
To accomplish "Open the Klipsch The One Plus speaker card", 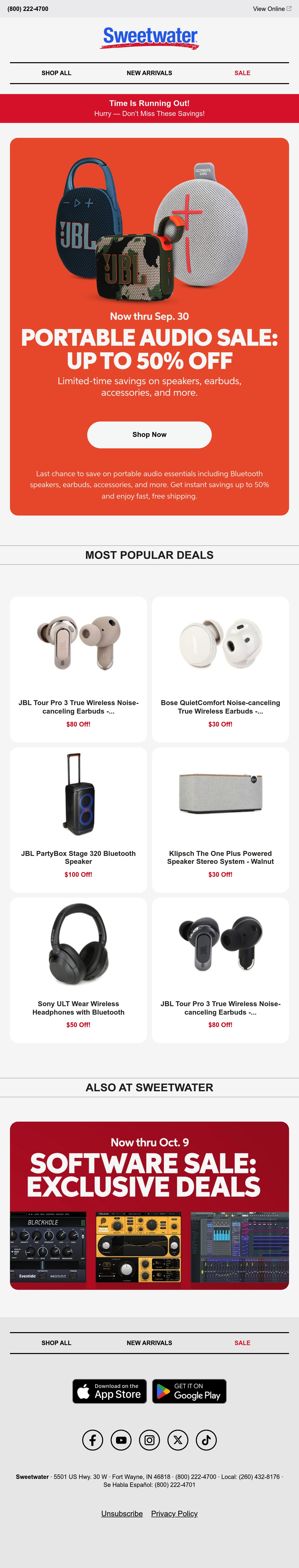I will 221,819.
